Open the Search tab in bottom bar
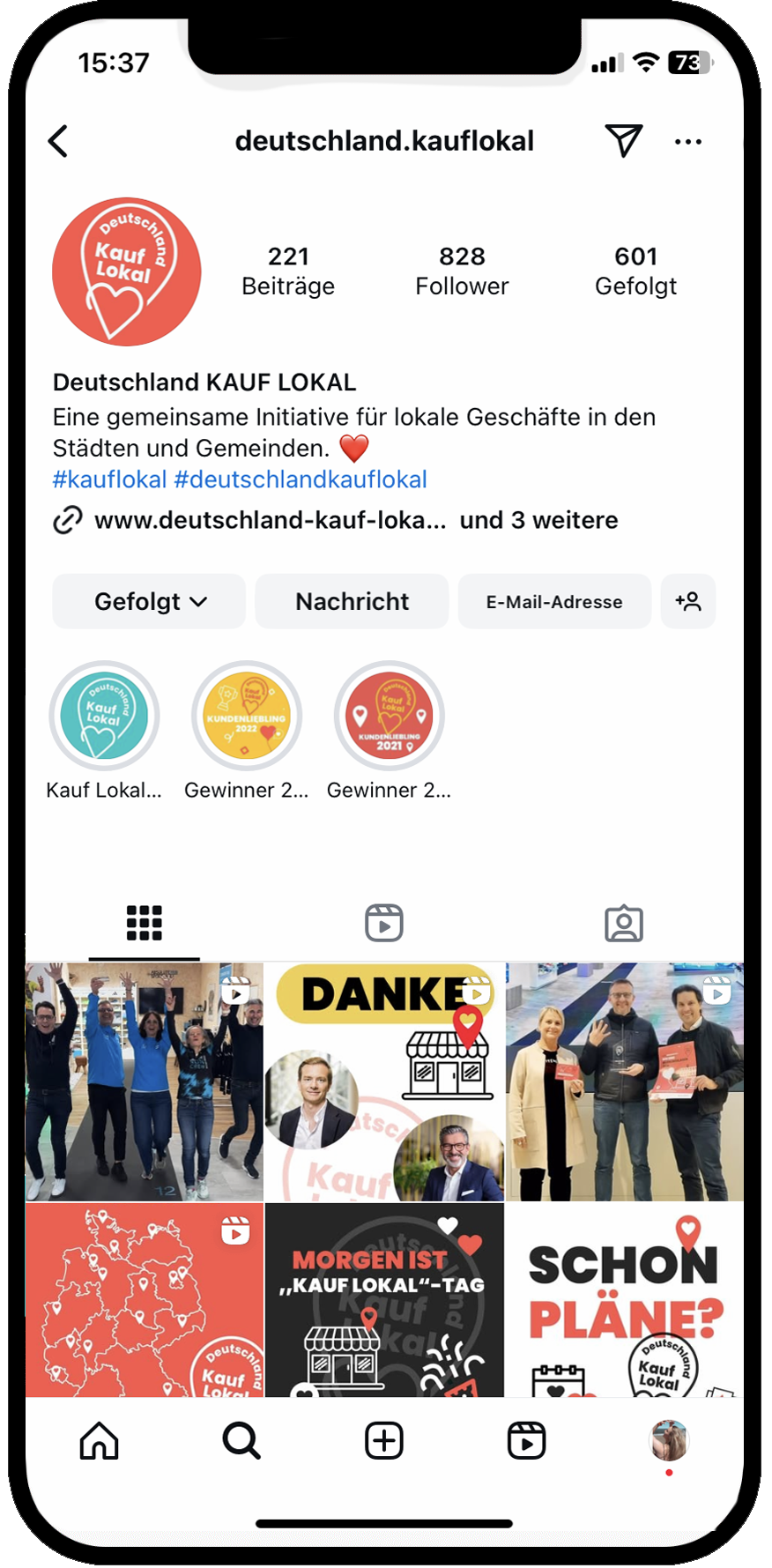The image size is (772, 1568). pyautogui.click(x=241, y=1442)
